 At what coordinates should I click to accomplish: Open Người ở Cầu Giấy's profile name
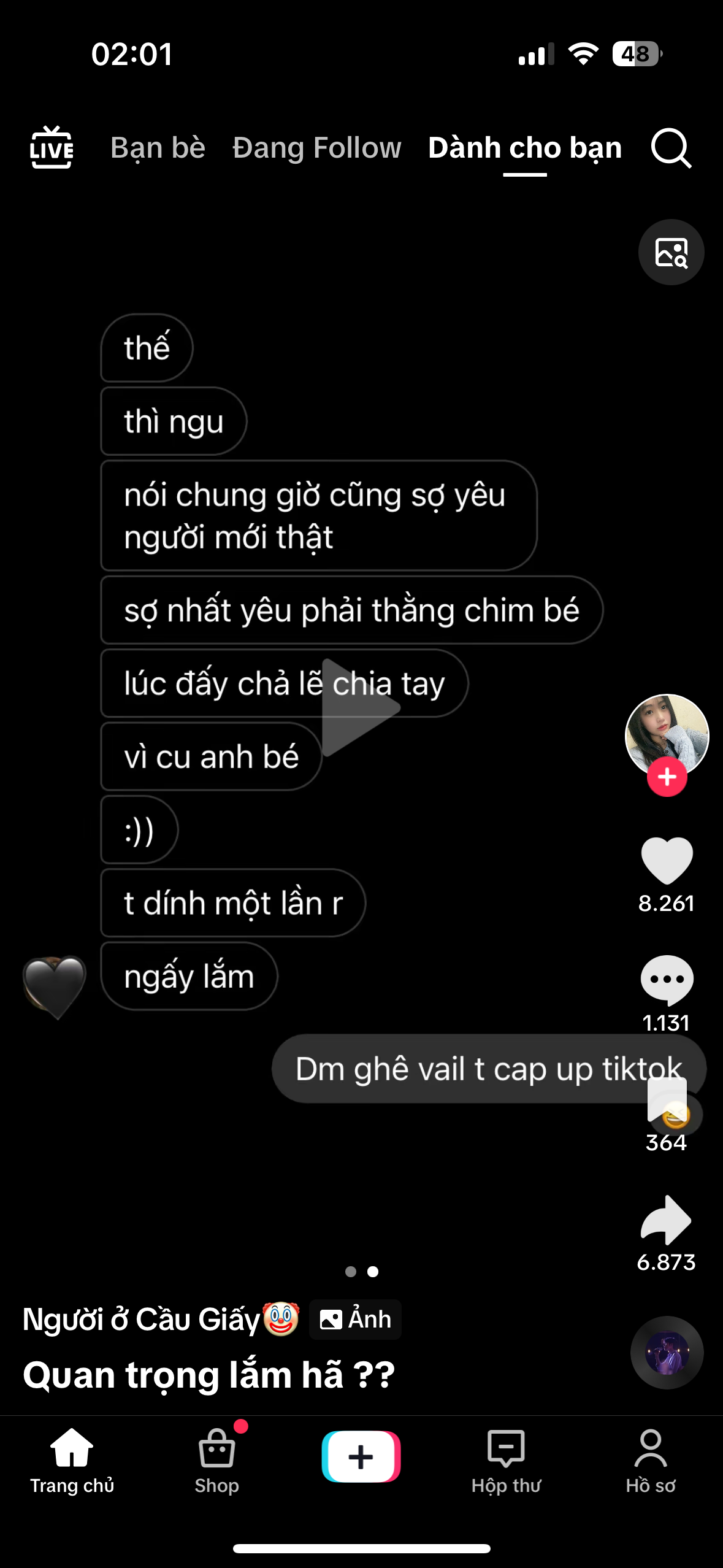[x=142, y=1319]
